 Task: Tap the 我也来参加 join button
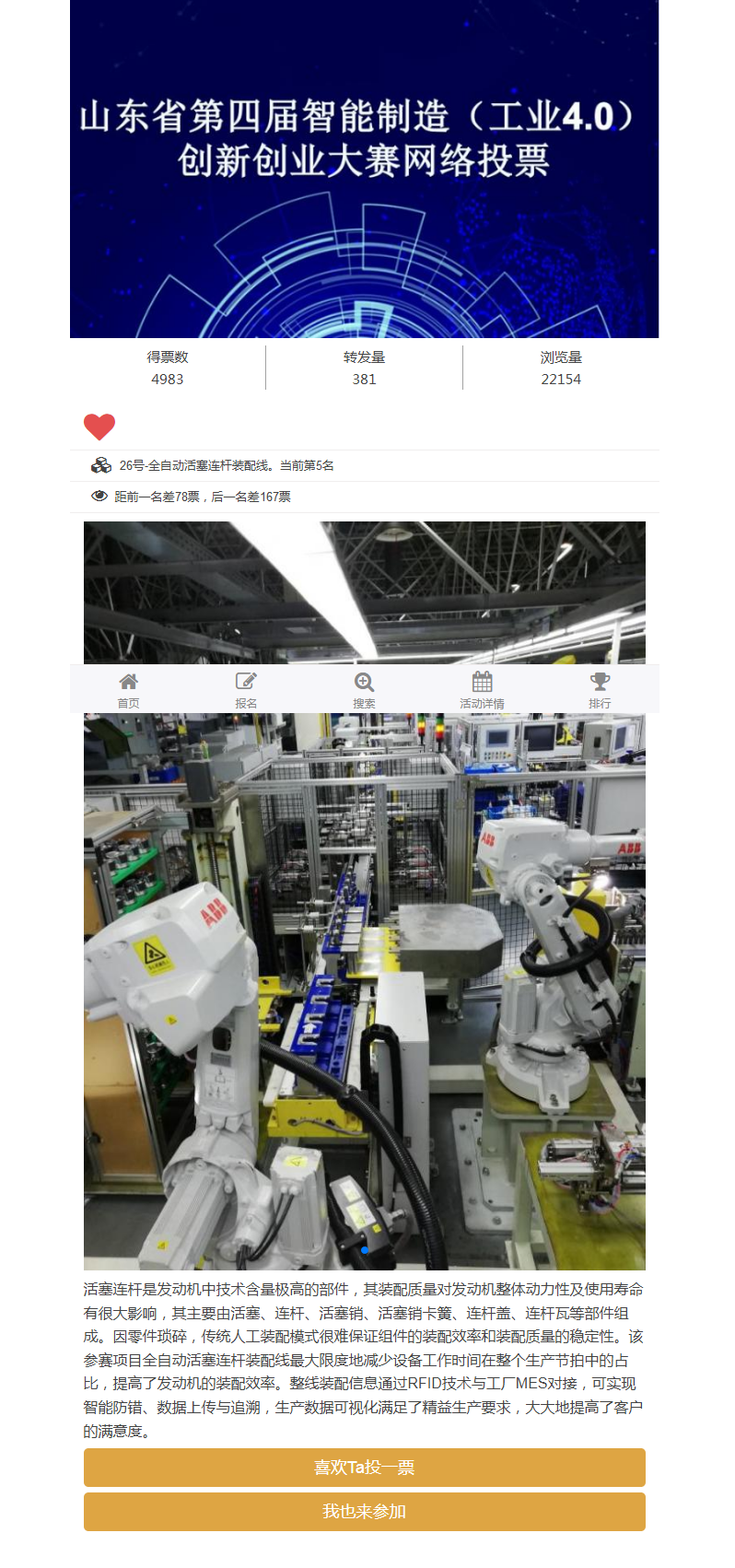tap(364, 1511)
